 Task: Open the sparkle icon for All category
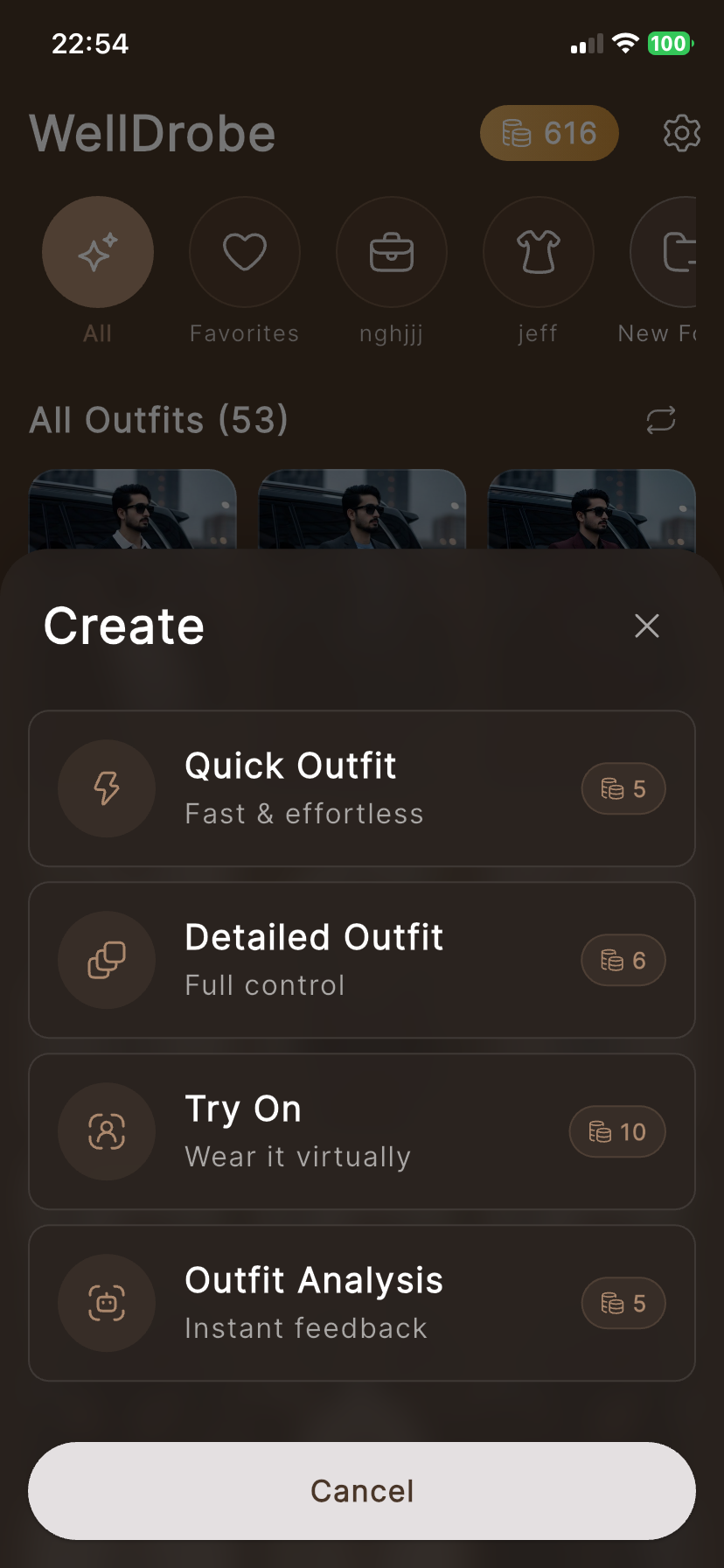point(97,252)
